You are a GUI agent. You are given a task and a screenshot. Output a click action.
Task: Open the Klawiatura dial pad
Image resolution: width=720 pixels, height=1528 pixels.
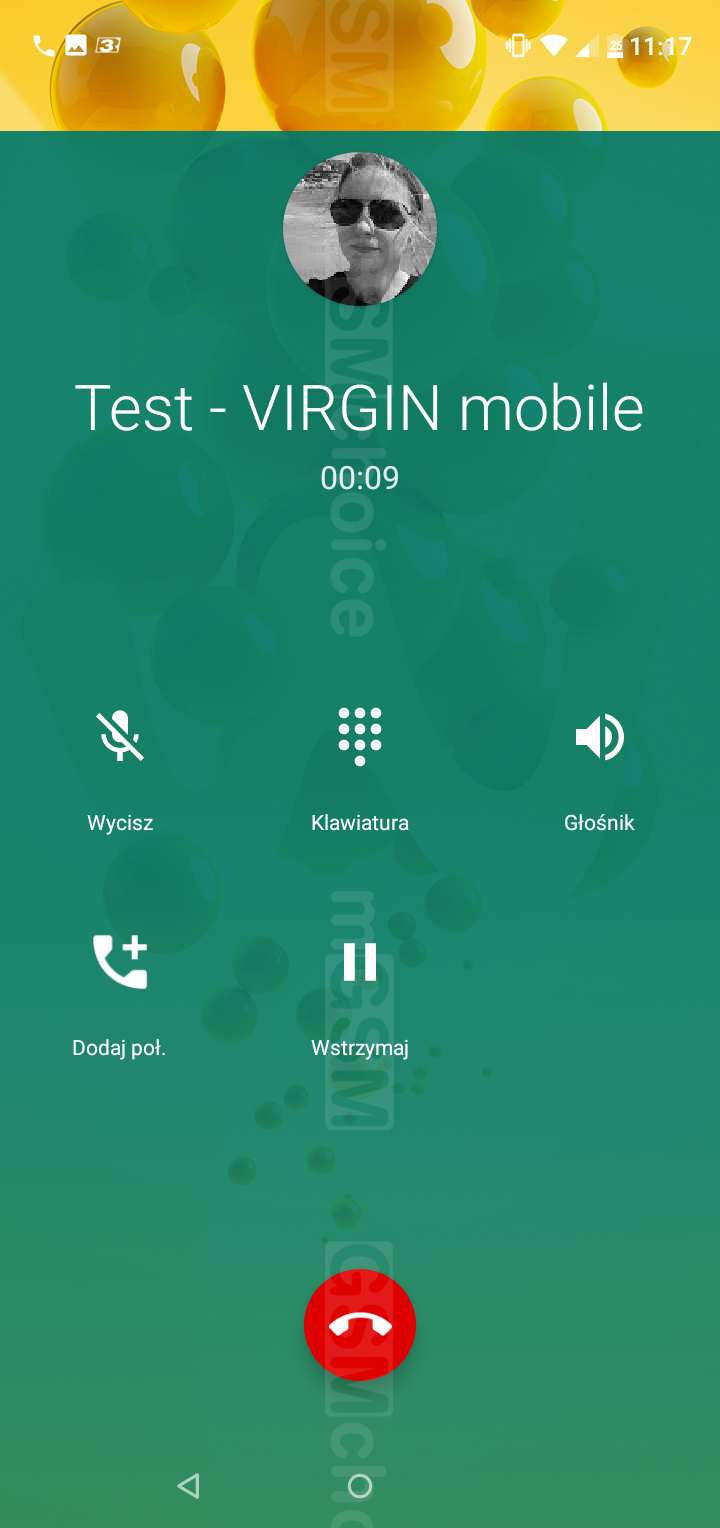[360, 737]
